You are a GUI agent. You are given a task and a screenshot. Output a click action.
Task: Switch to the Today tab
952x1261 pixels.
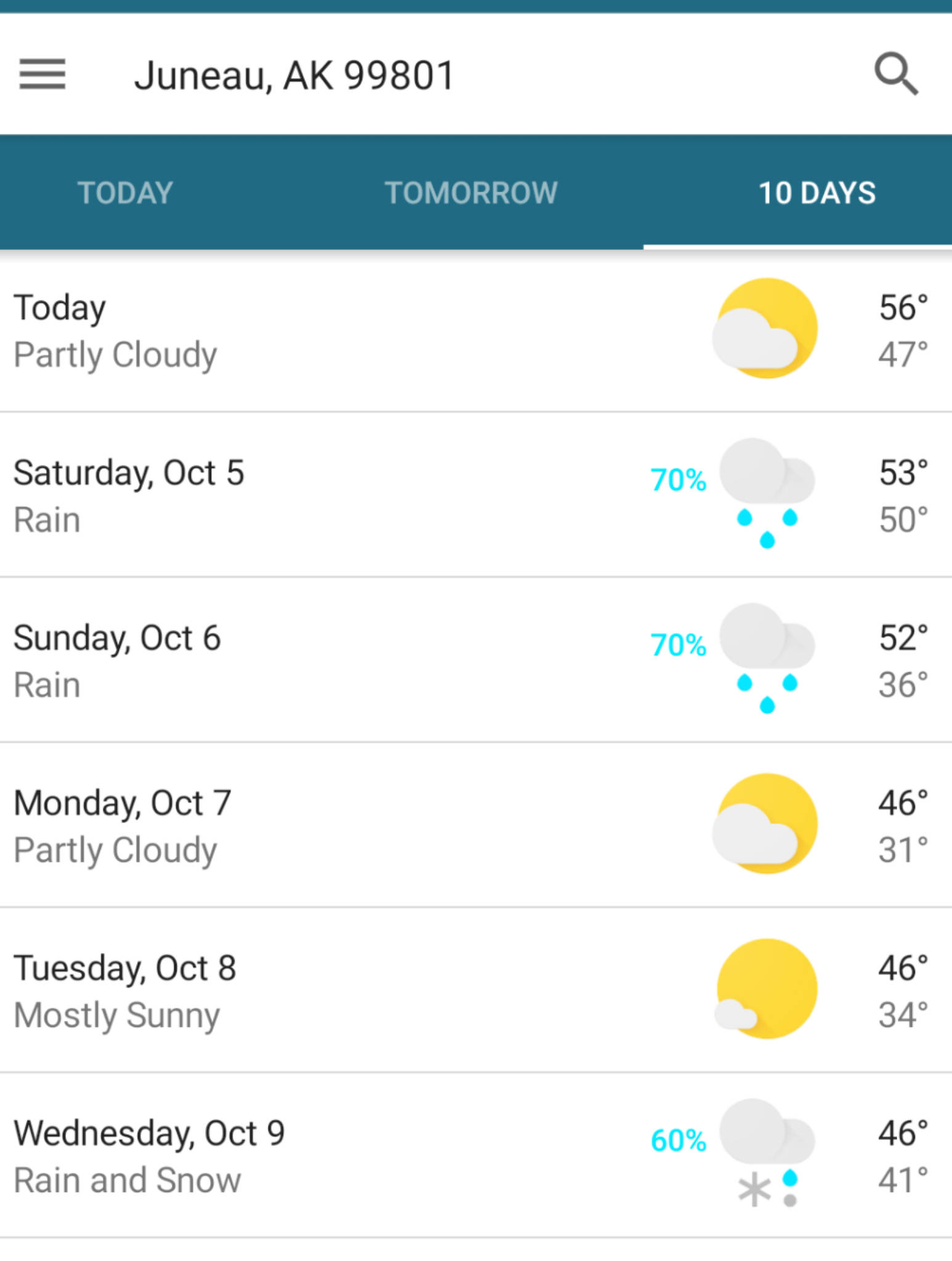point(125,193)
